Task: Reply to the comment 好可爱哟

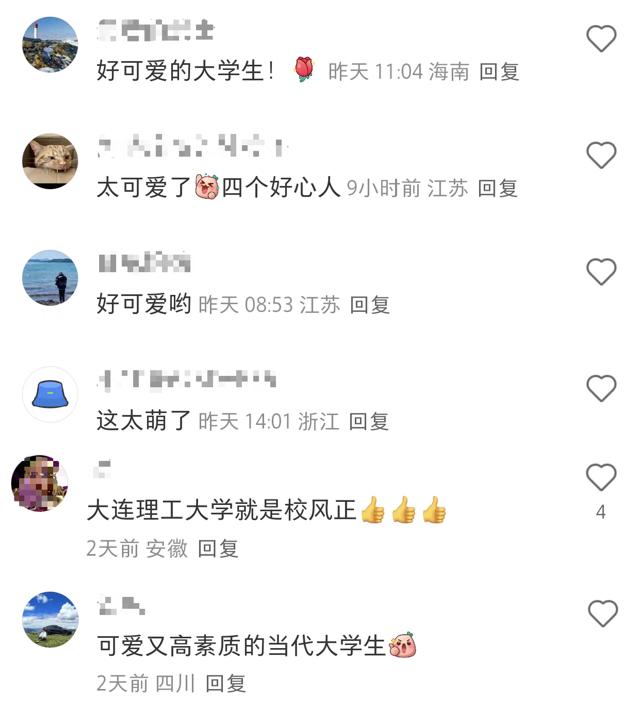Action: click(369, 305)
